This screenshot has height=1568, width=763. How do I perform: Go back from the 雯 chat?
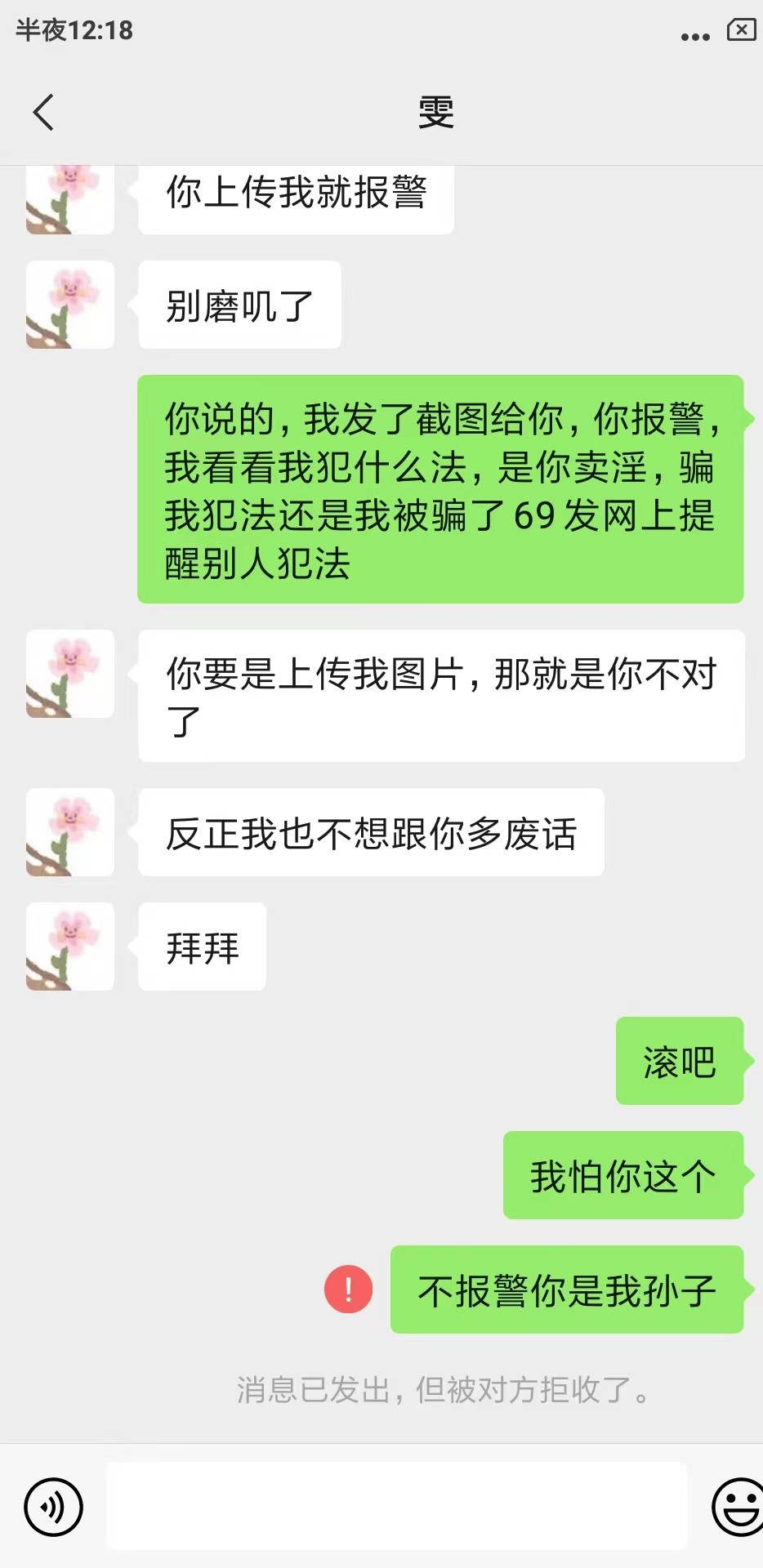coord(43,112)
